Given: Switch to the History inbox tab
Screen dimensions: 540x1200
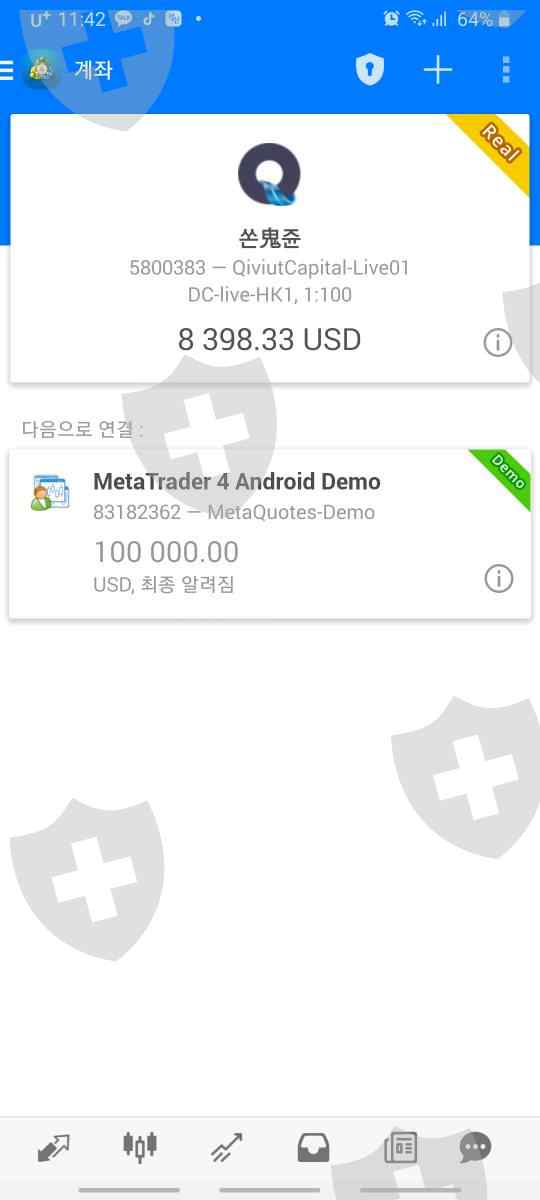Looking at the screenshot, I should [313, 1148].
